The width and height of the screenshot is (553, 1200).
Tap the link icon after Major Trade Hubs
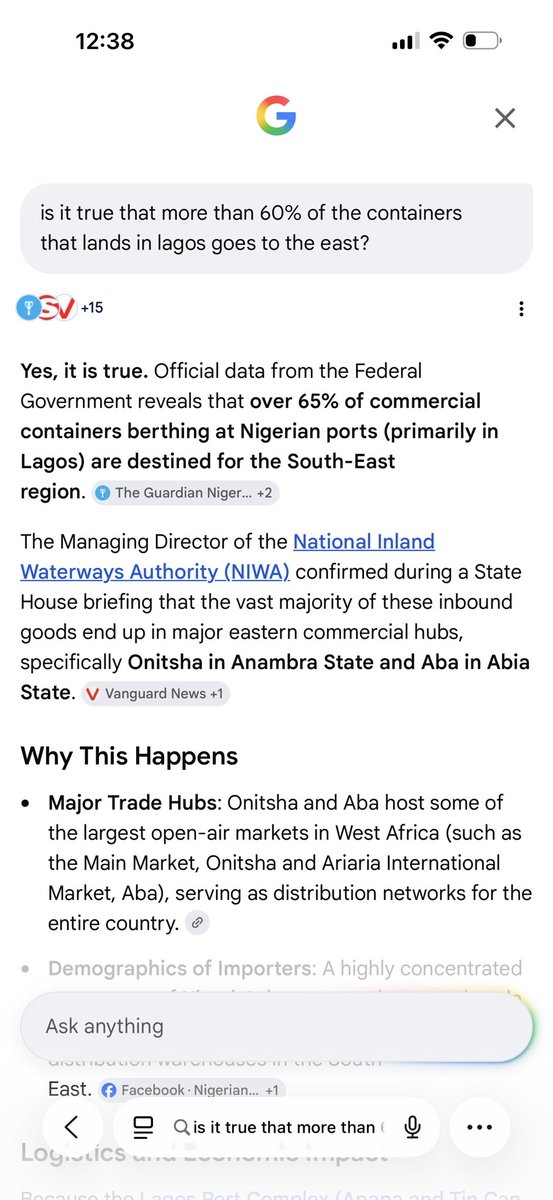click(x=198, y=924)
